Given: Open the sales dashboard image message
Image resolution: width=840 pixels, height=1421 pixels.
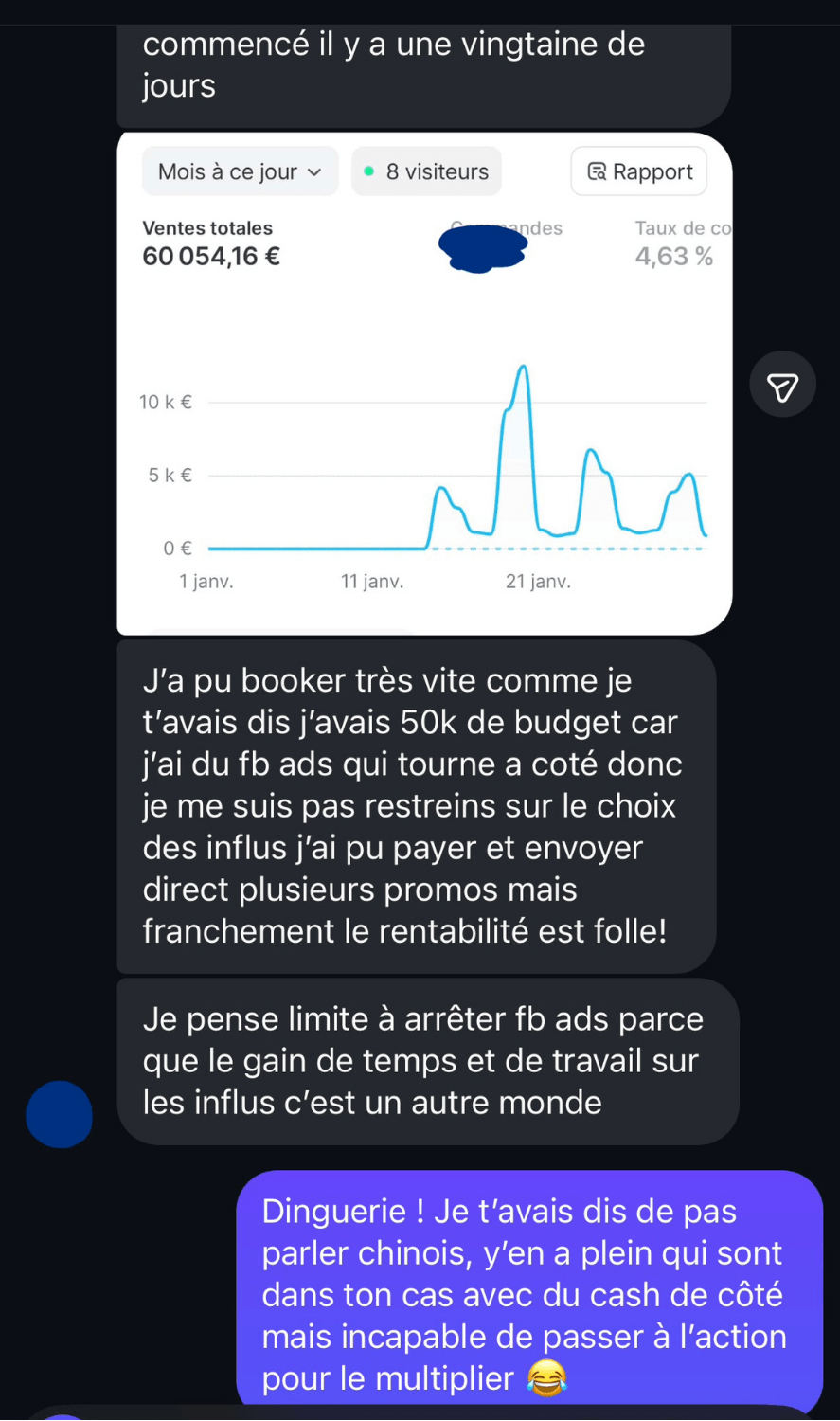Looking at the screenshot, I should 423,383.
